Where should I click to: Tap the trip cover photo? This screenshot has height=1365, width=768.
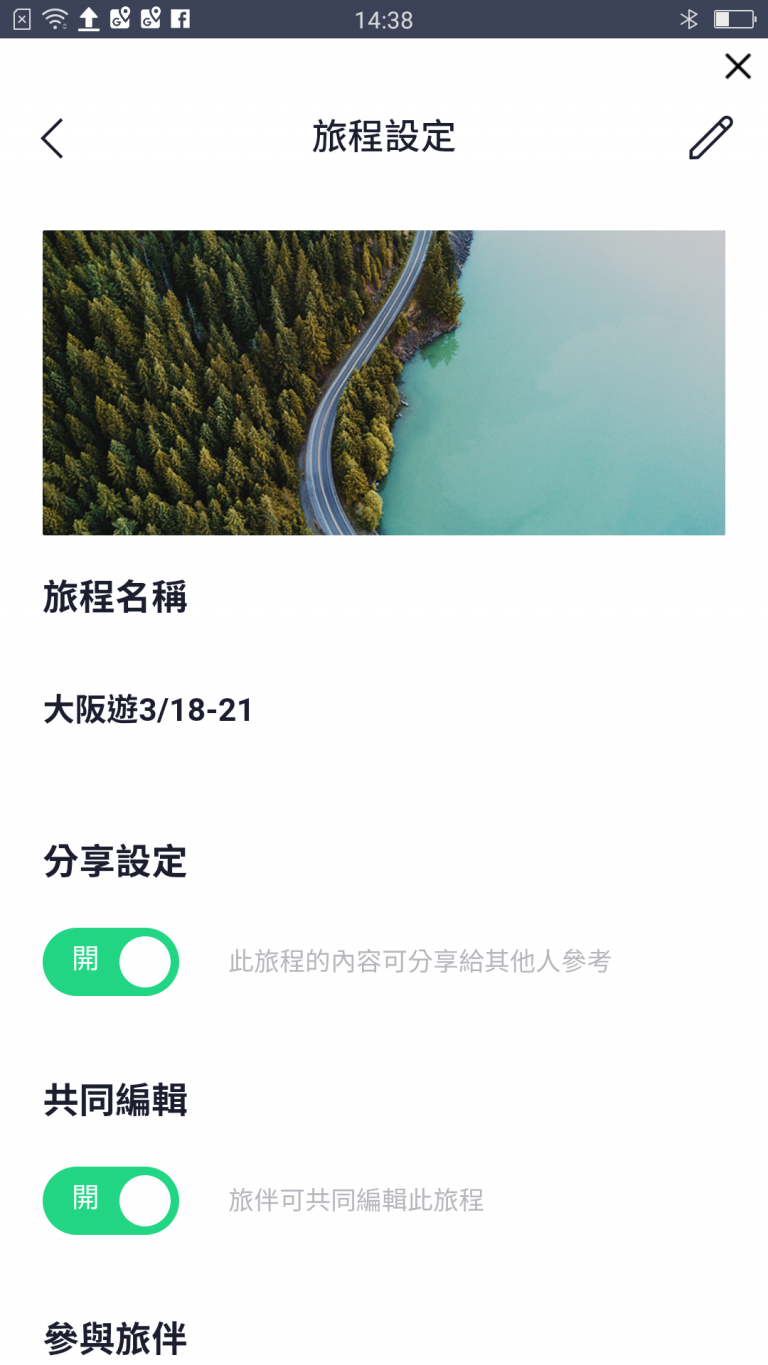pos(384,383)
